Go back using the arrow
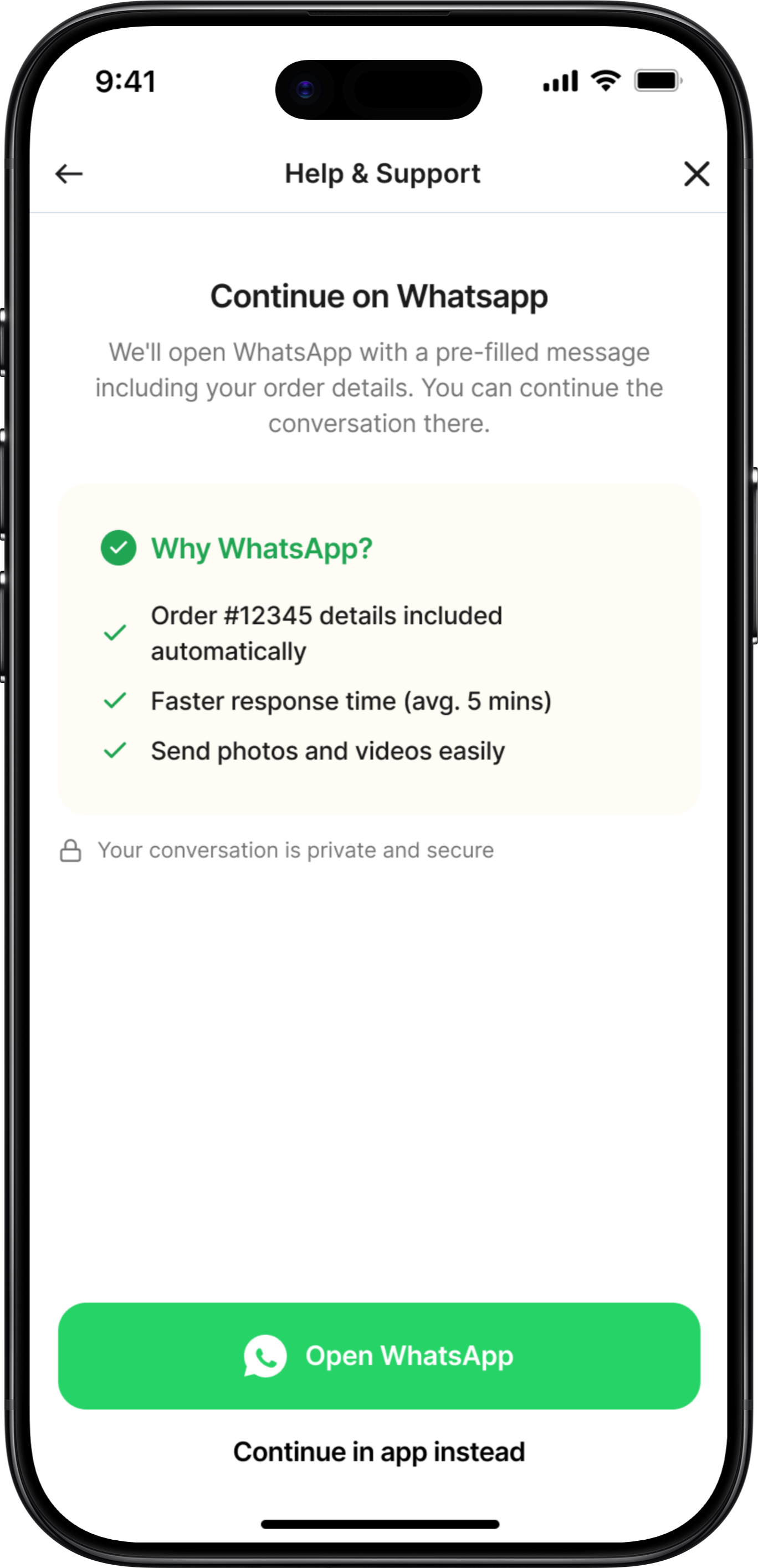The height and width of the screenshot is (1568, 758). [69, 174]
